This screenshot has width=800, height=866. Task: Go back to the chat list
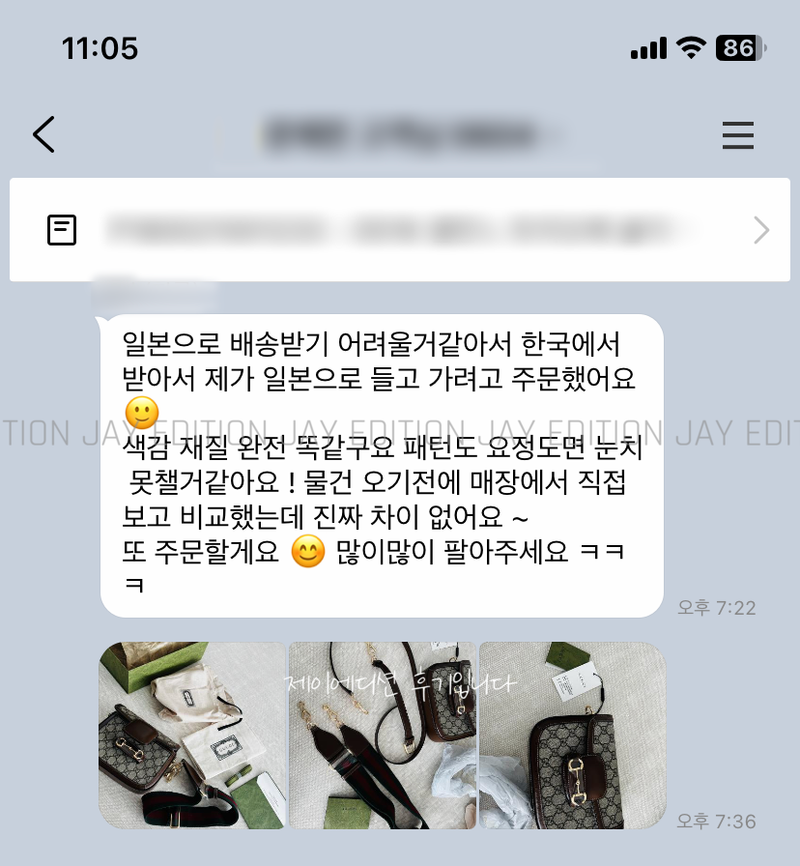pos(44,134)
